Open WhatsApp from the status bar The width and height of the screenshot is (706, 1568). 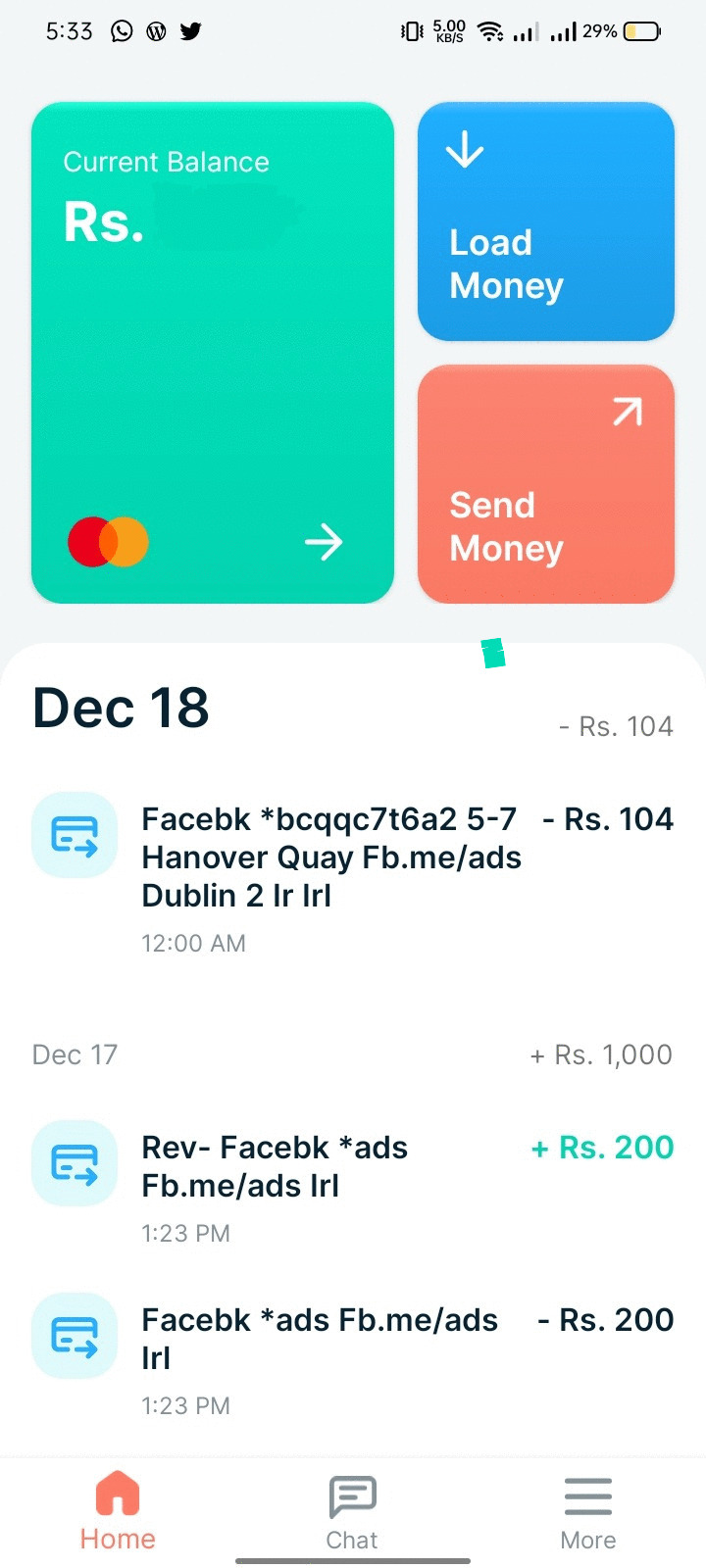point(120,31)
